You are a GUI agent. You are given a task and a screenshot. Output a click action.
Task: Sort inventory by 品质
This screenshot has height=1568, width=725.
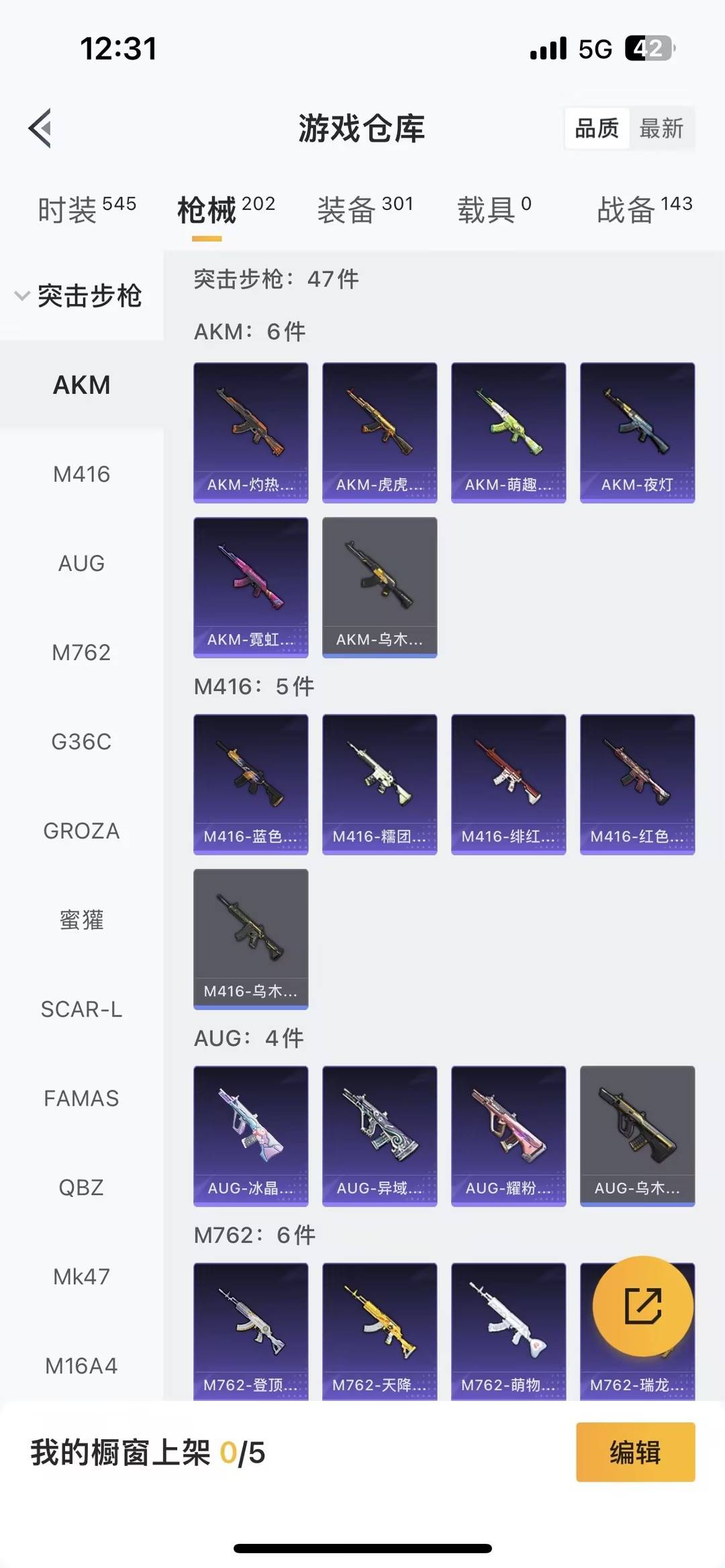(x=597, y=129)
